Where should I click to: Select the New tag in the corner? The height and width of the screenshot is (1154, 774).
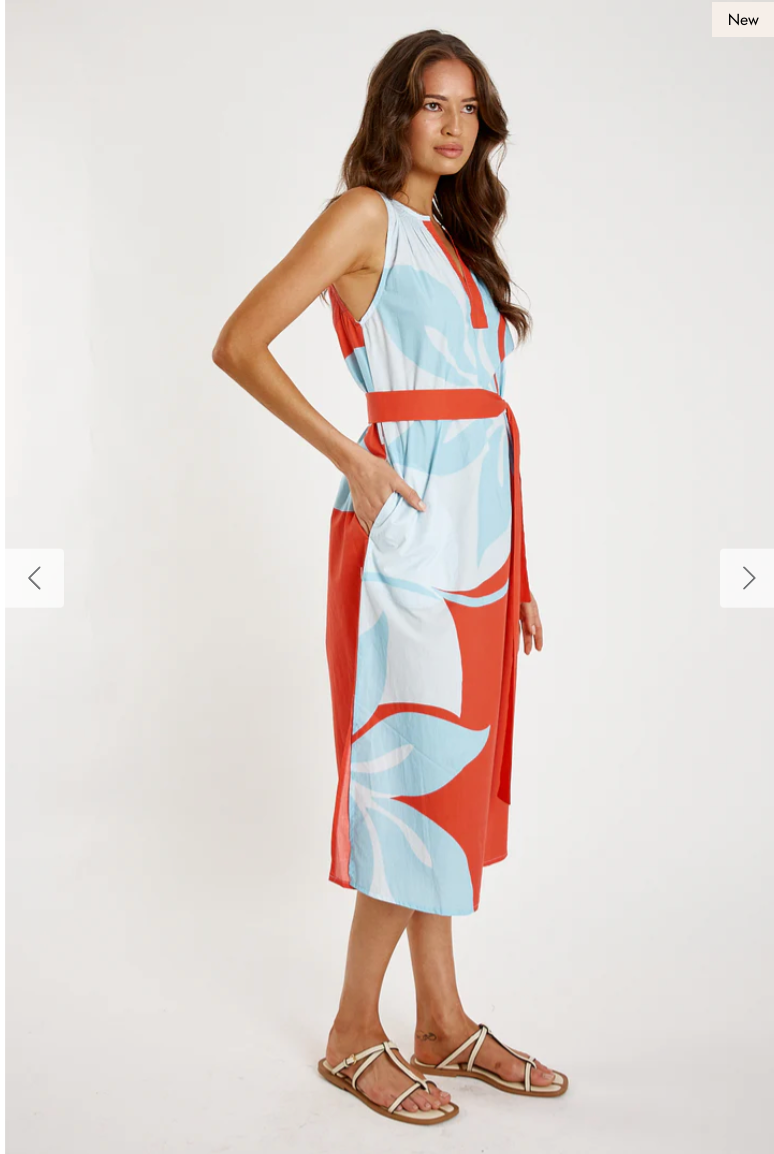point(742,19)
